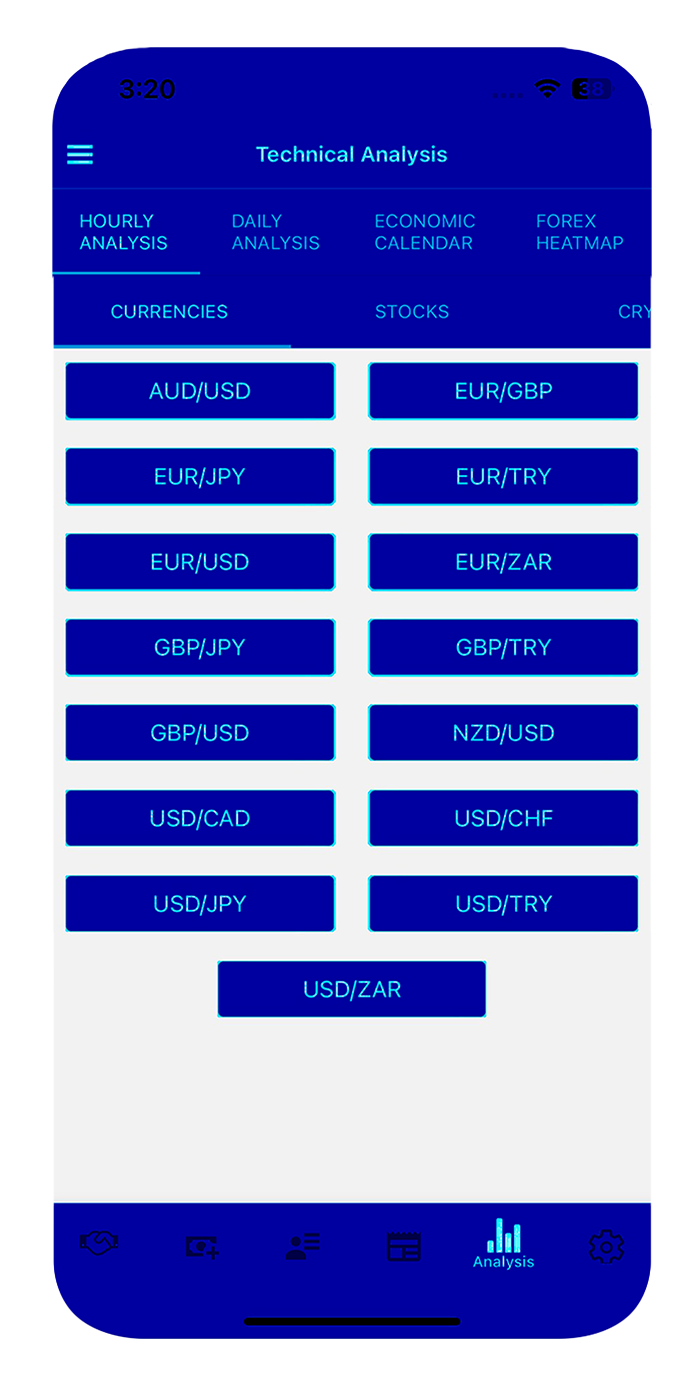Select the GBP/TRY pair
The width and height of the screenshot is (700, 1400).
click(503, 648)
